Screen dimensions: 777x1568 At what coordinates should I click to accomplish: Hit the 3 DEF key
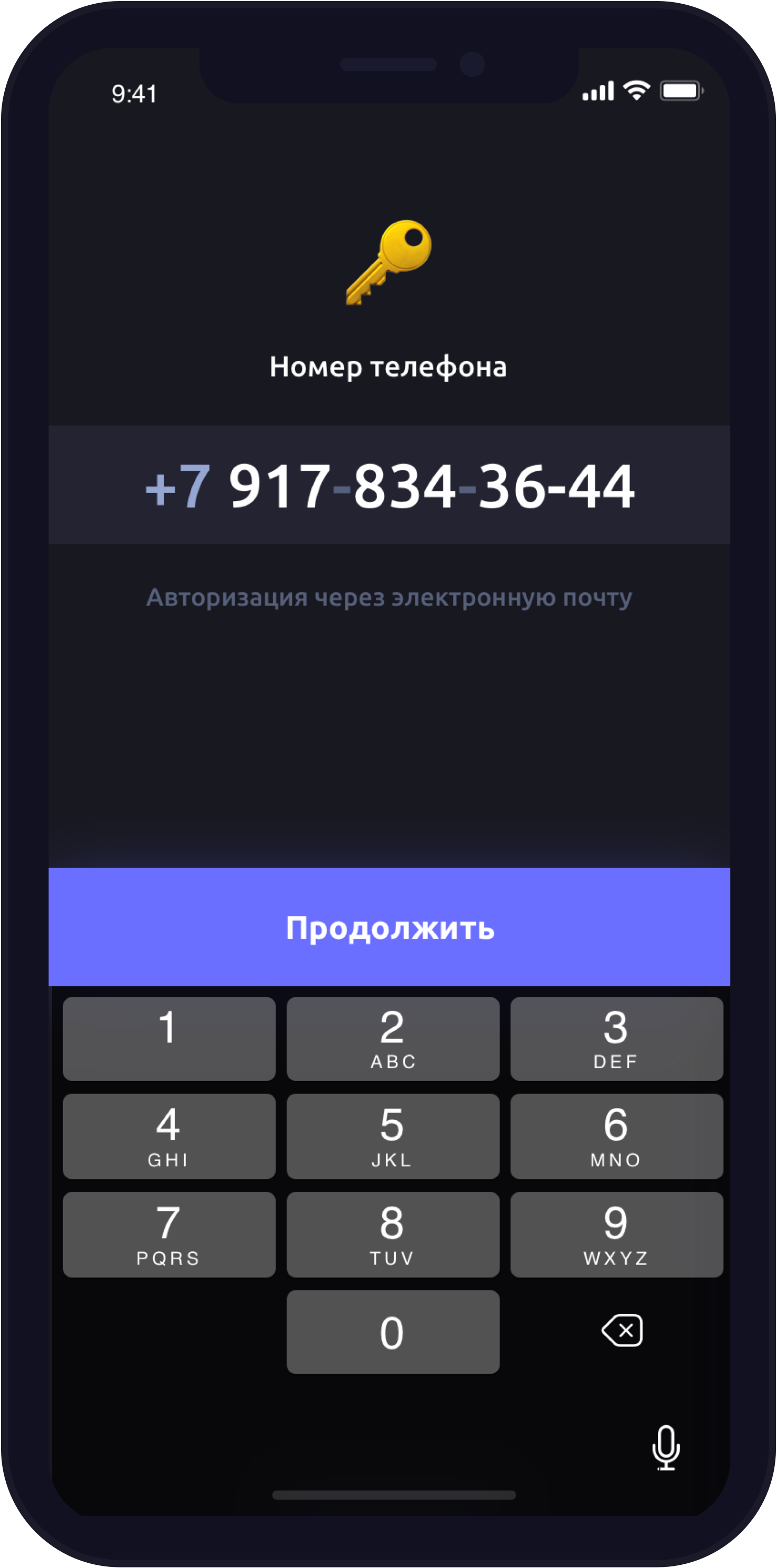(x=616, y=1039)
